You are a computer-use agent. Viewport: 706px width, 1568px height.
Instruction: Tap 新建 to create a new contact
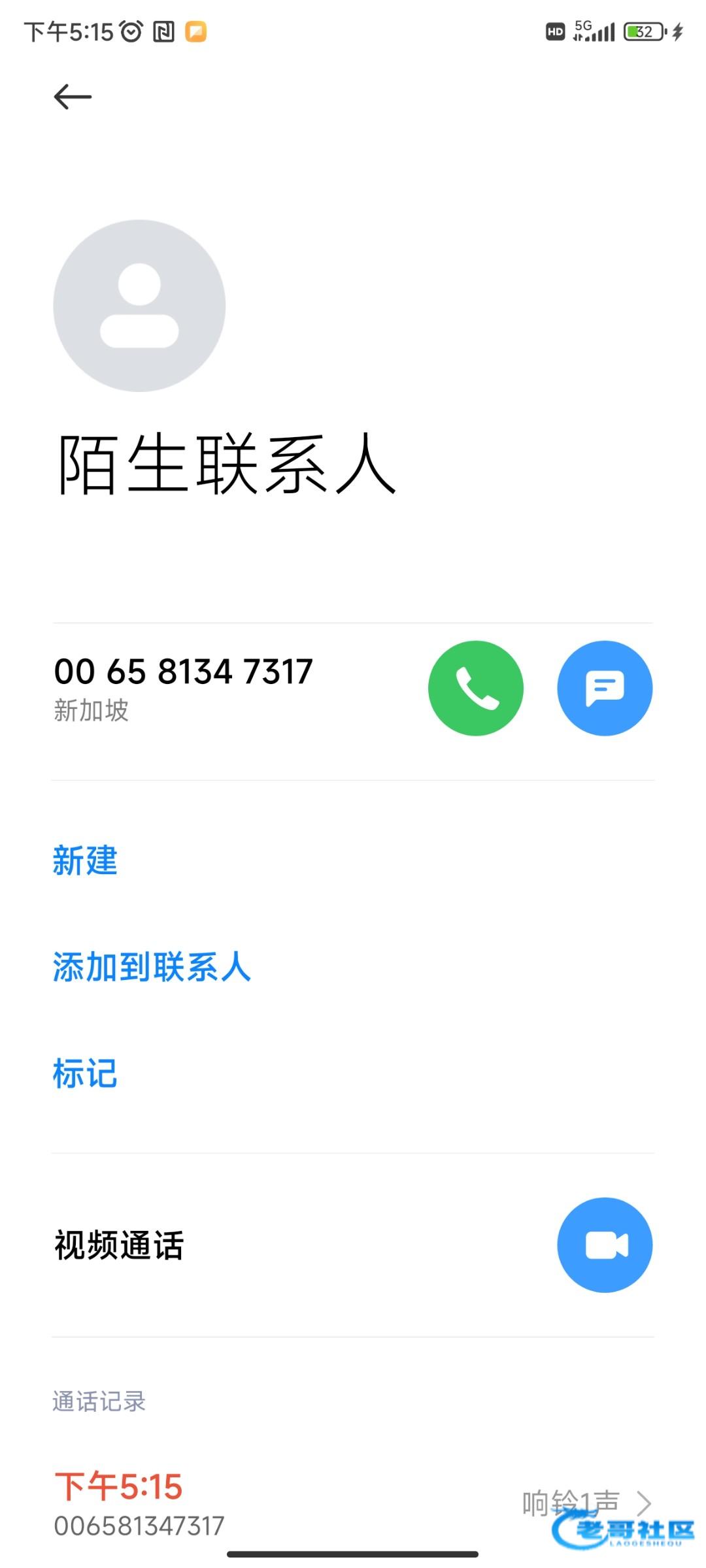pyautogui.click(x=85, y=860)
